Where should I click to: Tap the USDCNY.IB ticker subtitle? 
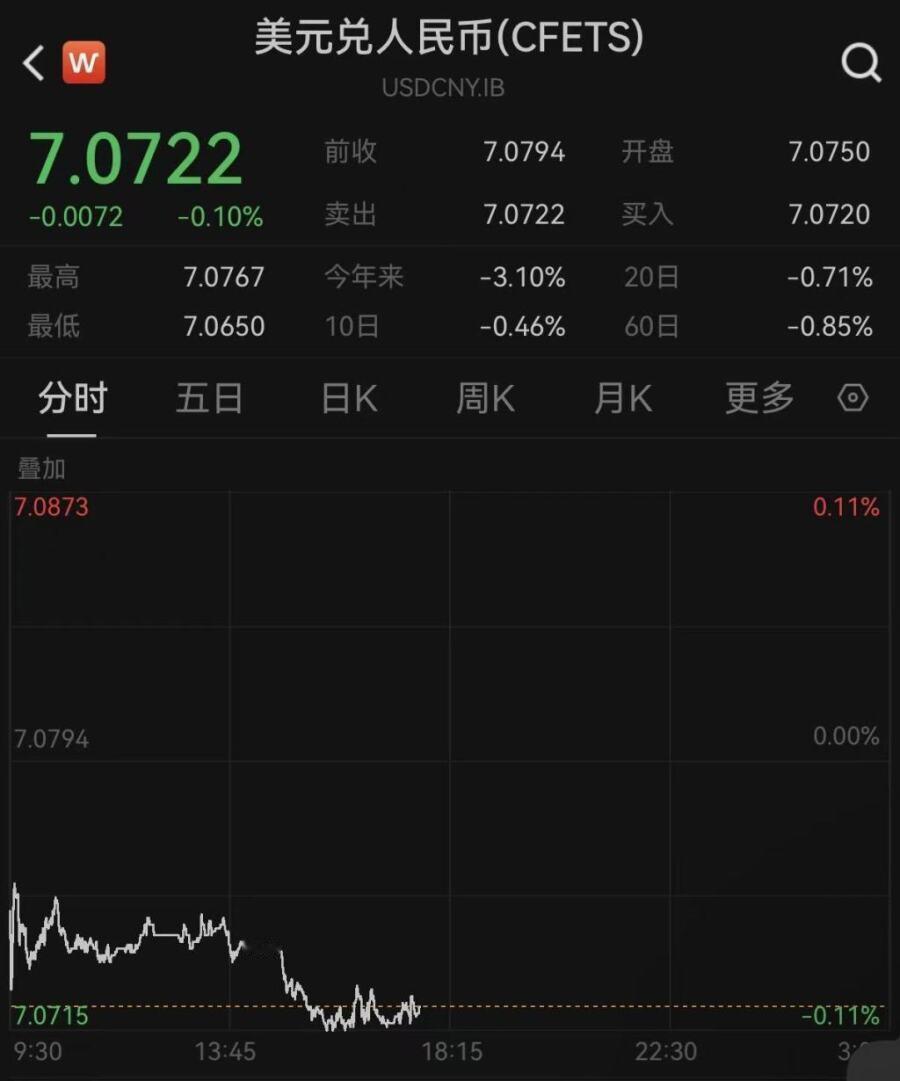pyautogui.click(x=443, y=89)
